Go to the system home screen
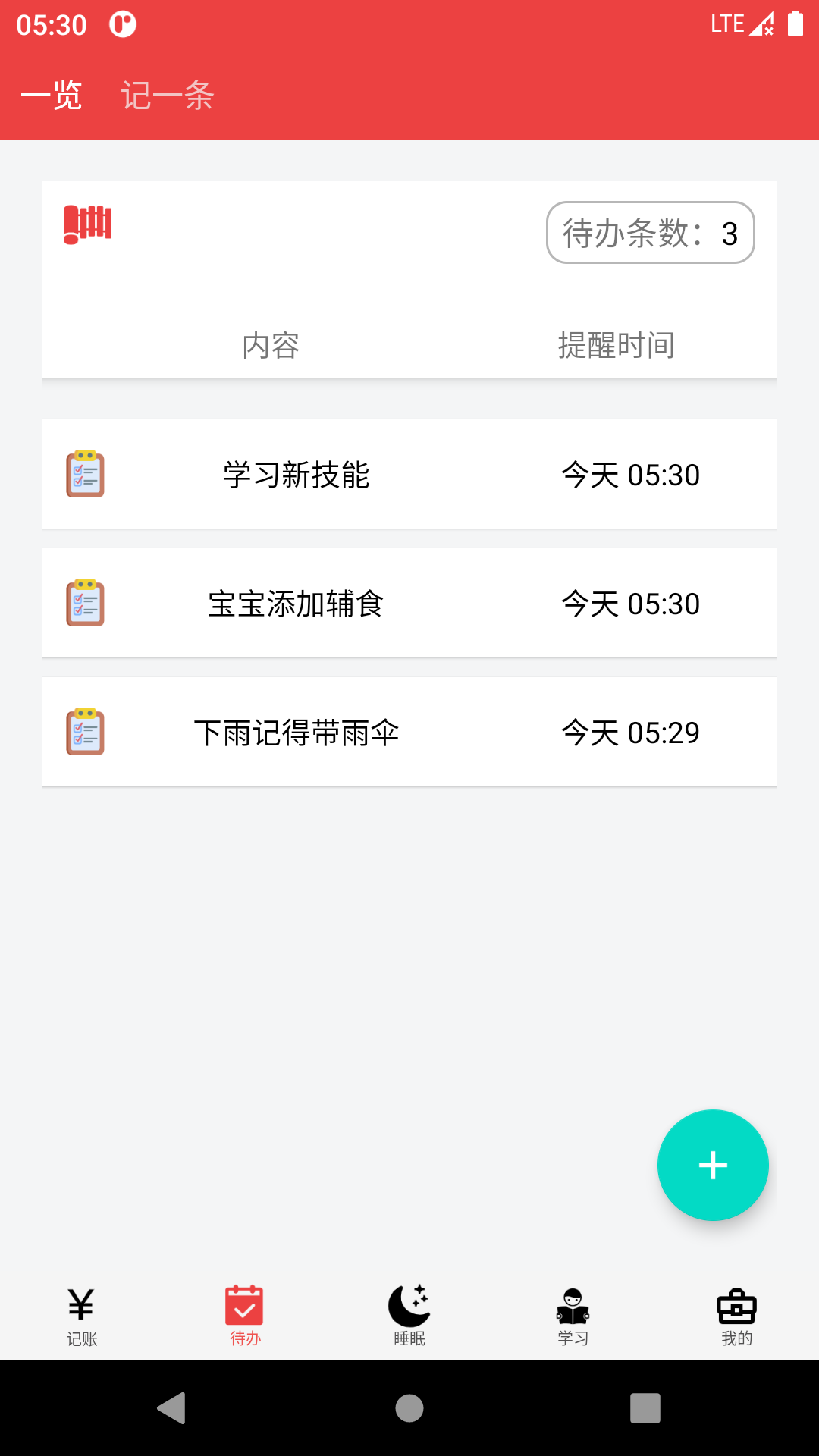The image size is (819, 1456). click(x=409, y=1408)
